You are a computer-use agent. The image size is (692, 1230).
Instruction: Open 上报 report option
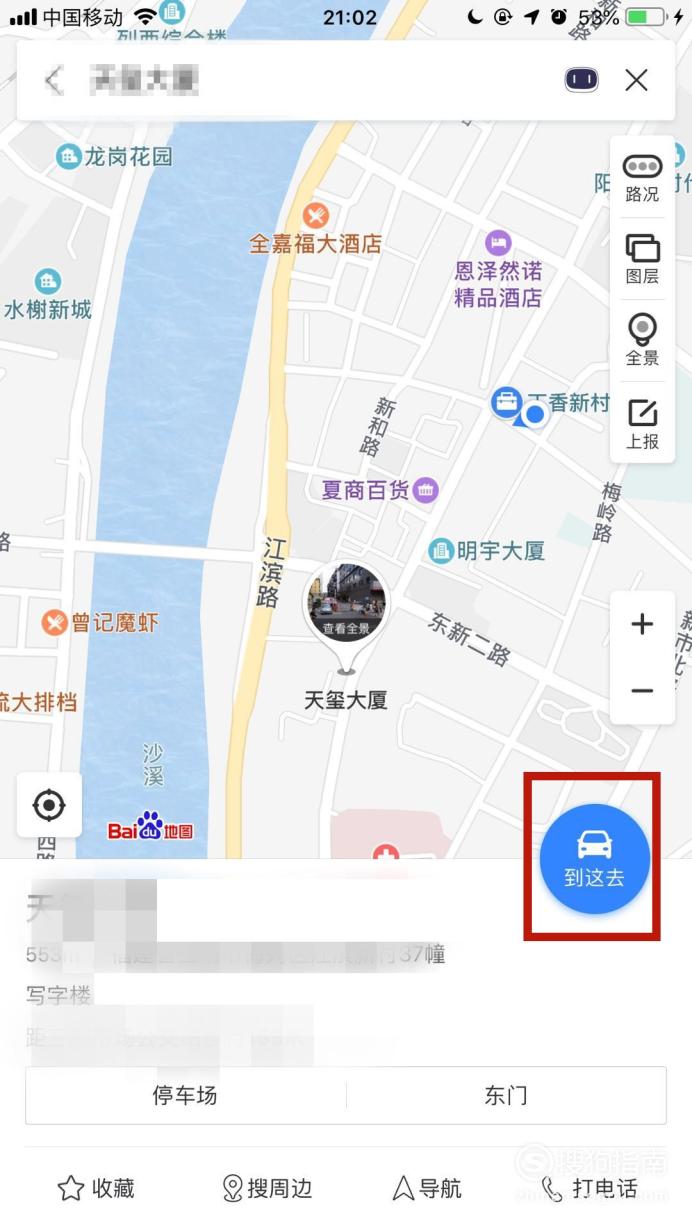642,423
